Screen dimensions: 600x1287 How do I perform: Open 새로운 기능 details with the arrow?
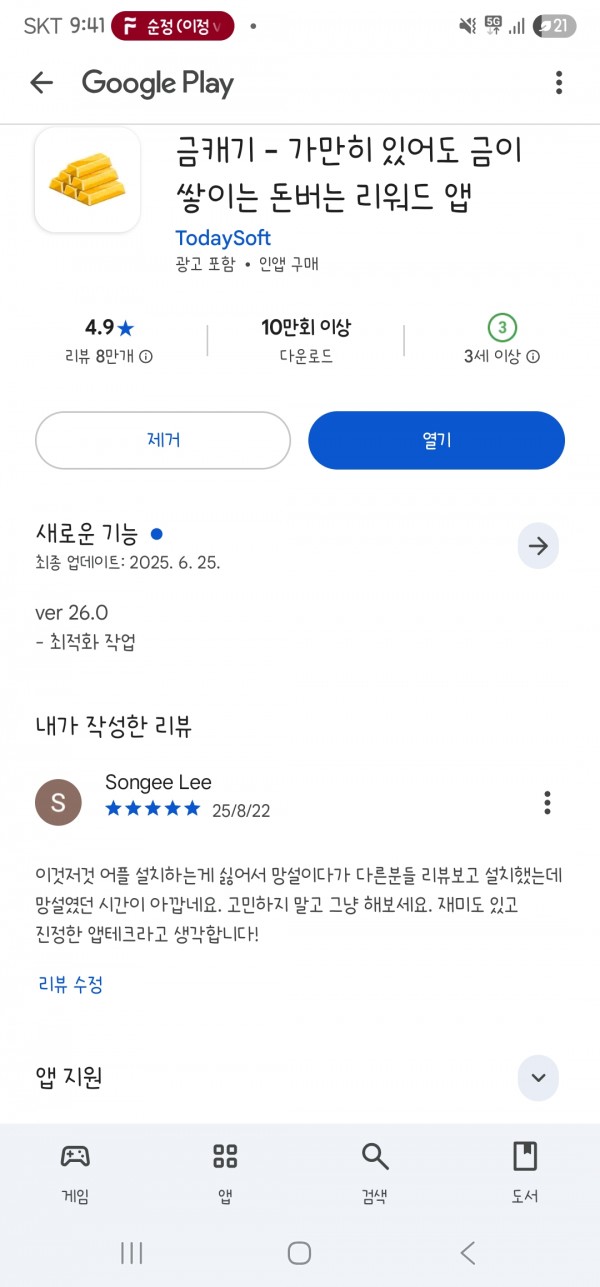[x=538, y=546]
